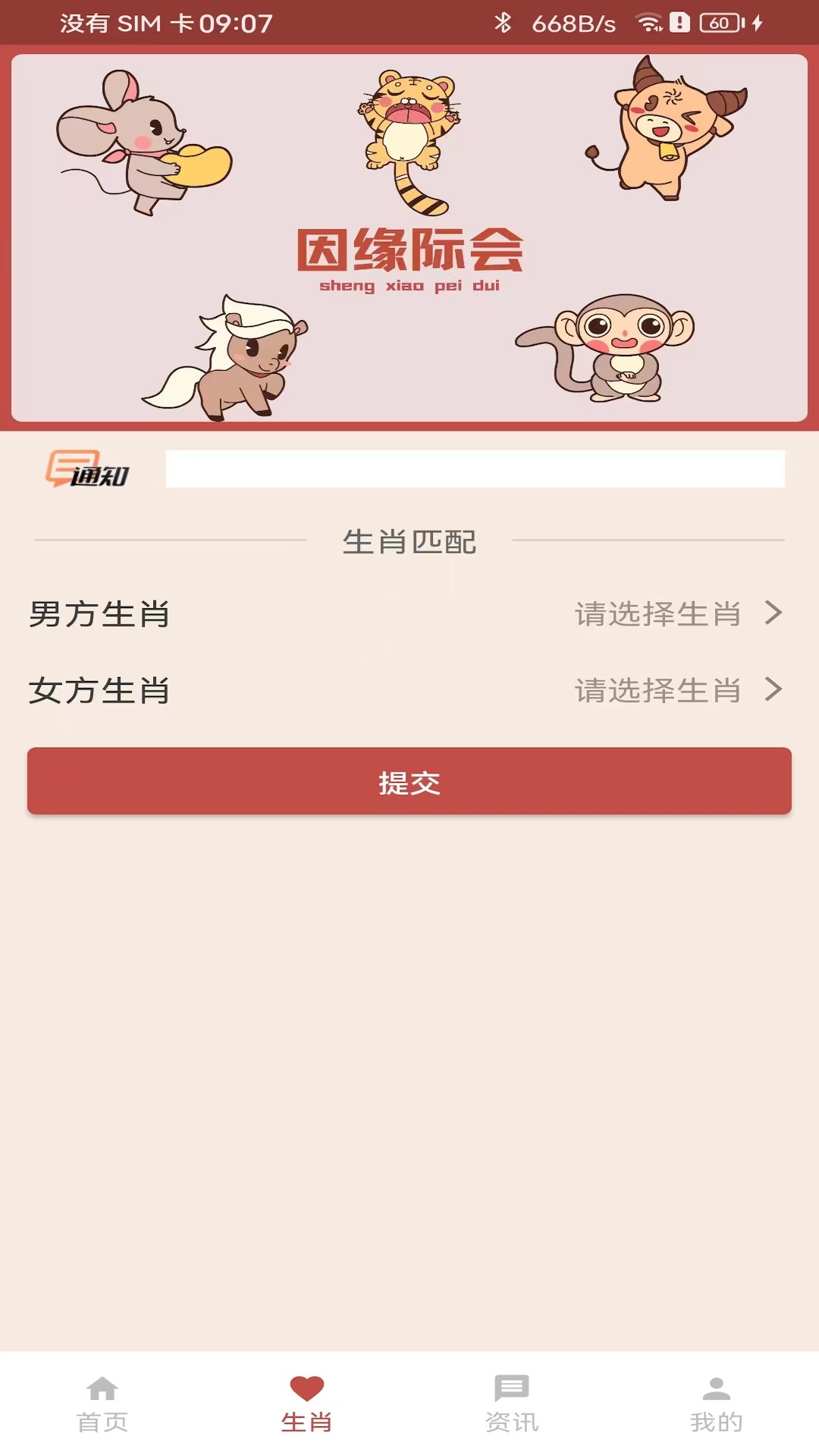Open the 资讯 tab
This screenshot has height=1456, width=819.
[x=512, y=1404]
